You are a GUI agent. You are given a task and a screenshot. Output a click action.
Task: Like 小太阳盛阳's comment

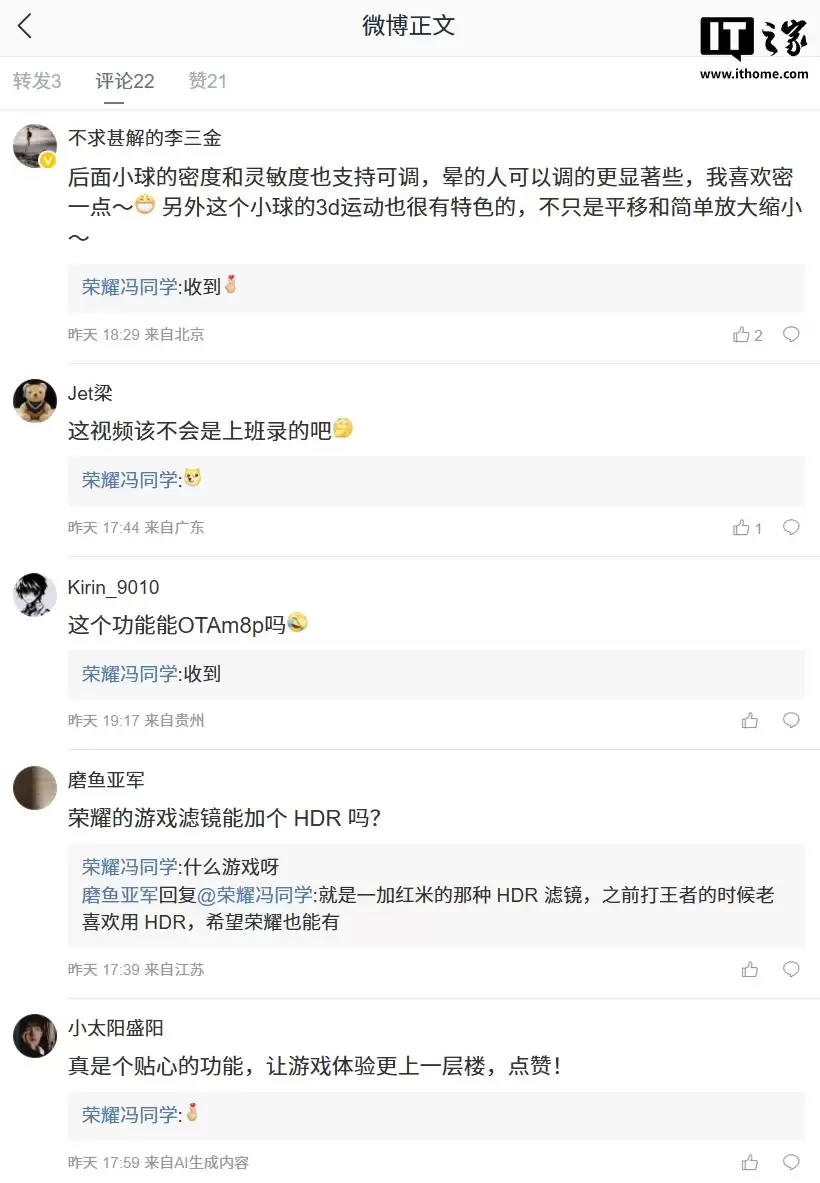click(750, 1162)
